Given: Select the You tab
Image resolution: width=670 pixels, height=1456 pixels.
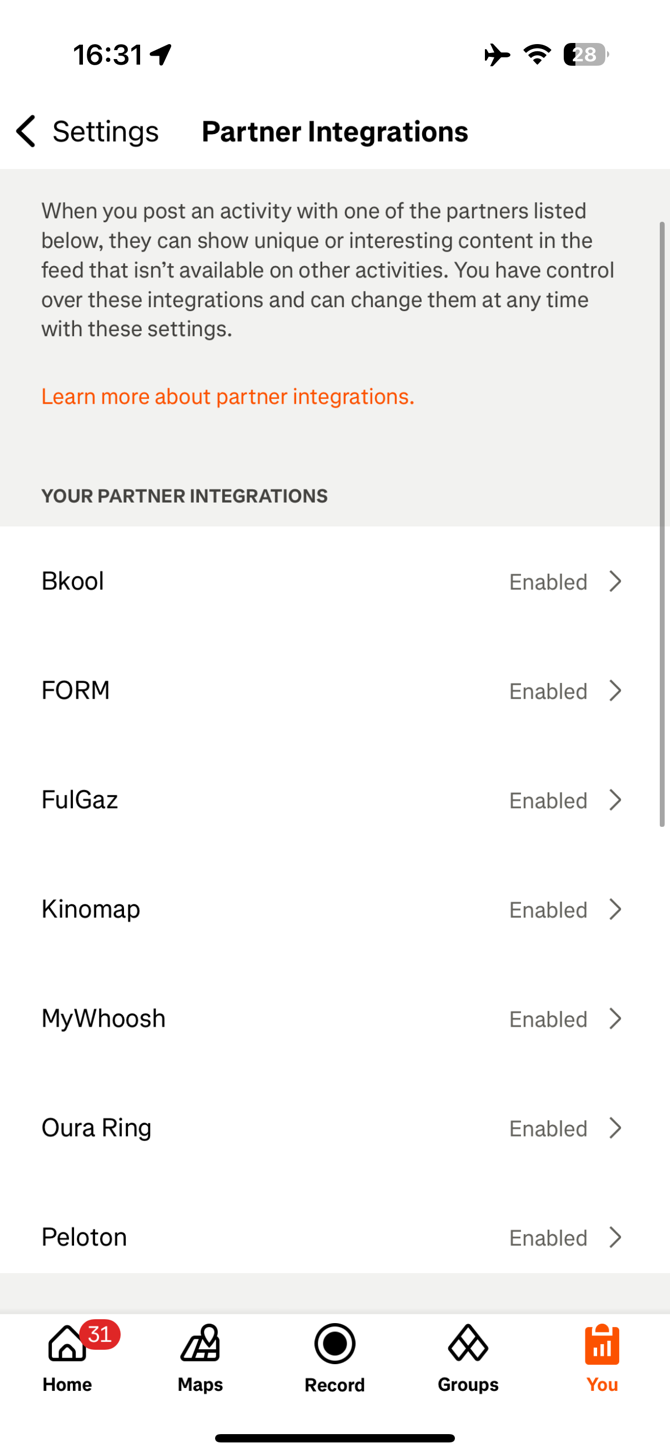Looking at the screenshot, I should [x=602, y=1358].
